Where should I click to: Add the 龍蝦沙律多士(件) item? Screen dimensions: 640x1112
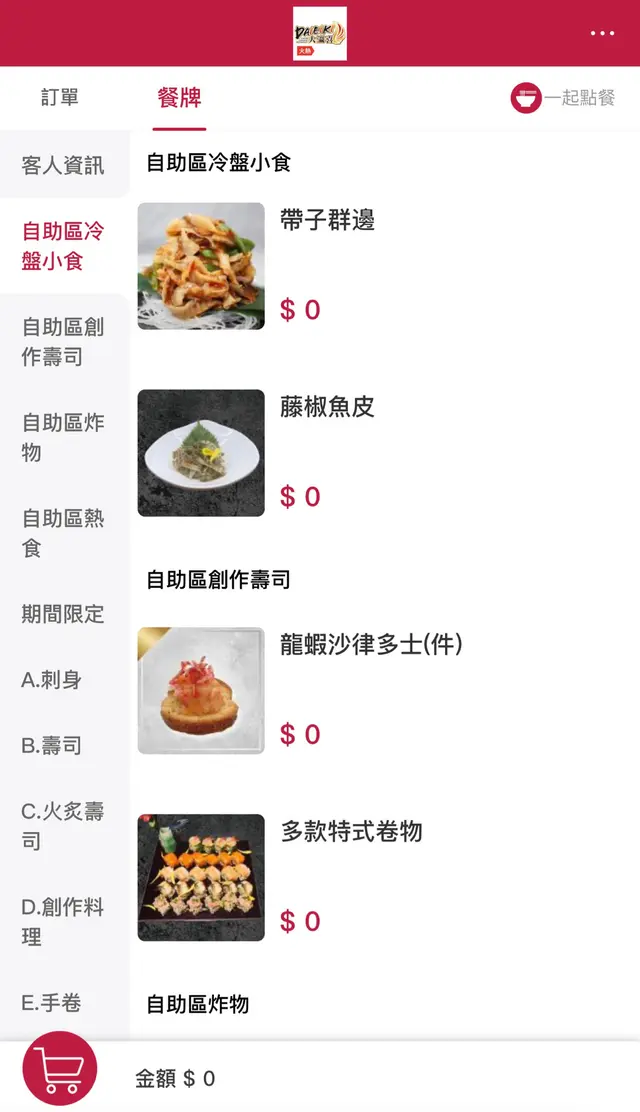click(x=371, y=645)
